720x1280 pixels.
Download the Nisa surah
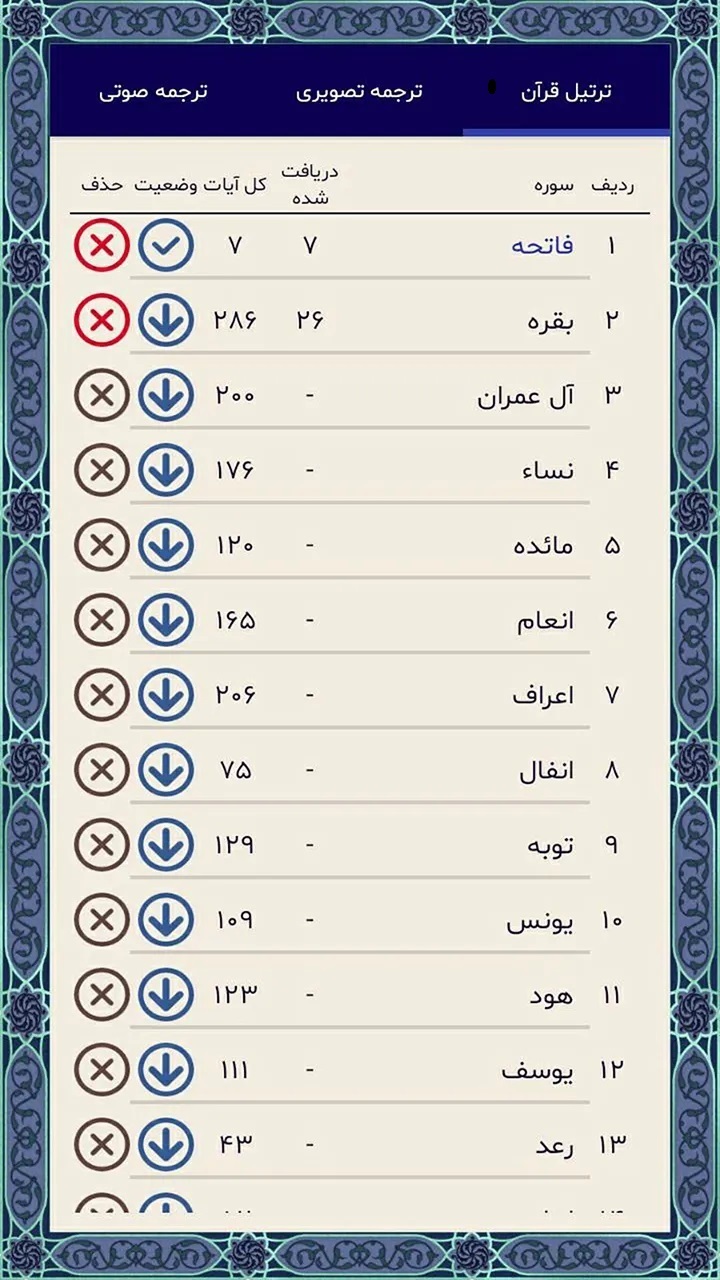click(x=166, y=470)
